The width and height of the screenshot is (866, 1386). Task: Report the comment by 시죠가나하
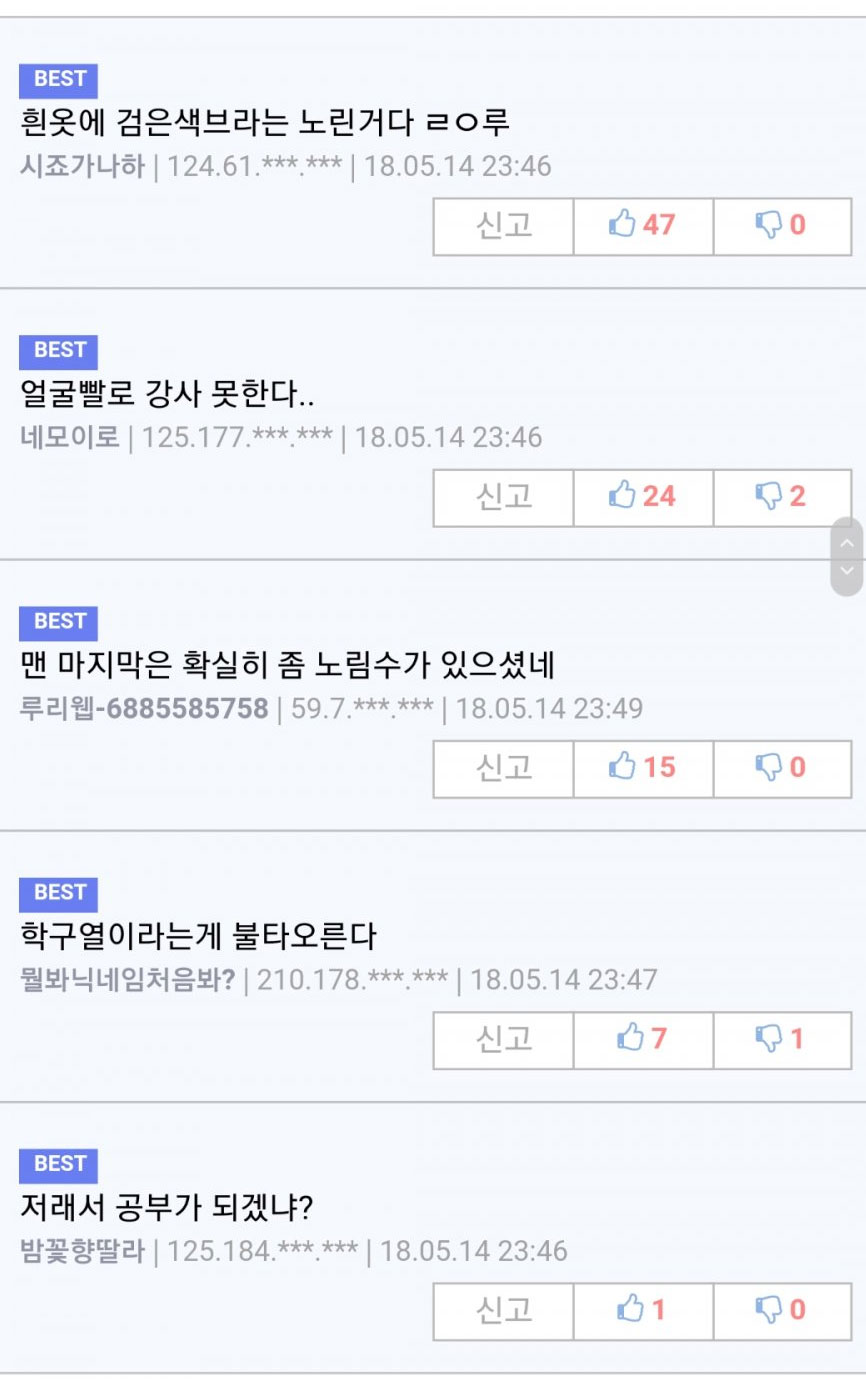[503, 226]
